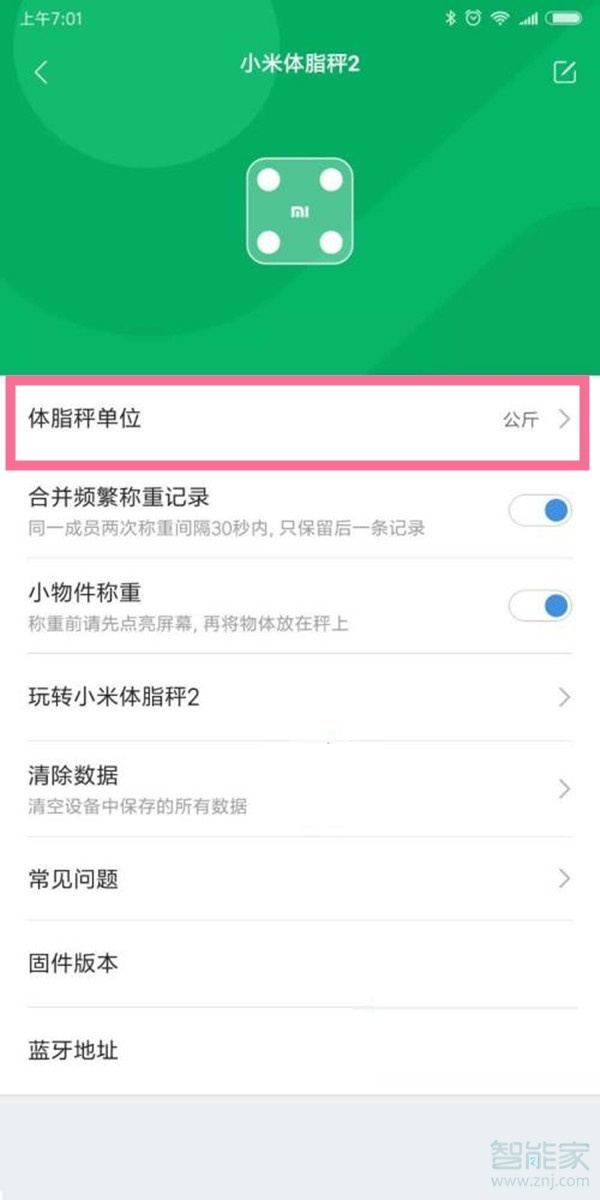Open 常见问题 FAQ

pos(300,879)
